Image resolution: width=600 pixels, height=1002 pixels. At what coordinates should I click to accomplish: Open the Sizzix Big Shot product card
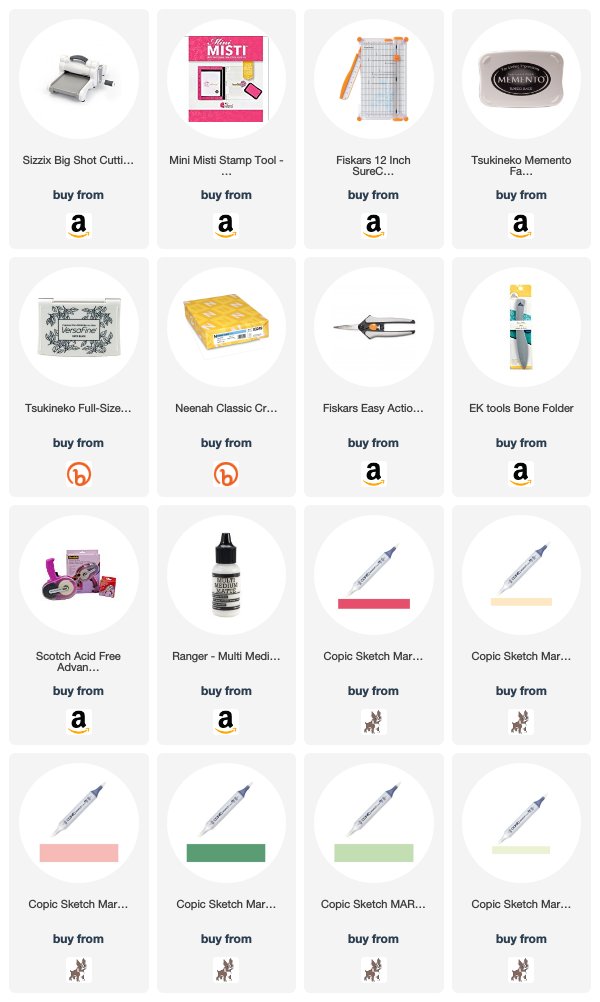[79, 129]
